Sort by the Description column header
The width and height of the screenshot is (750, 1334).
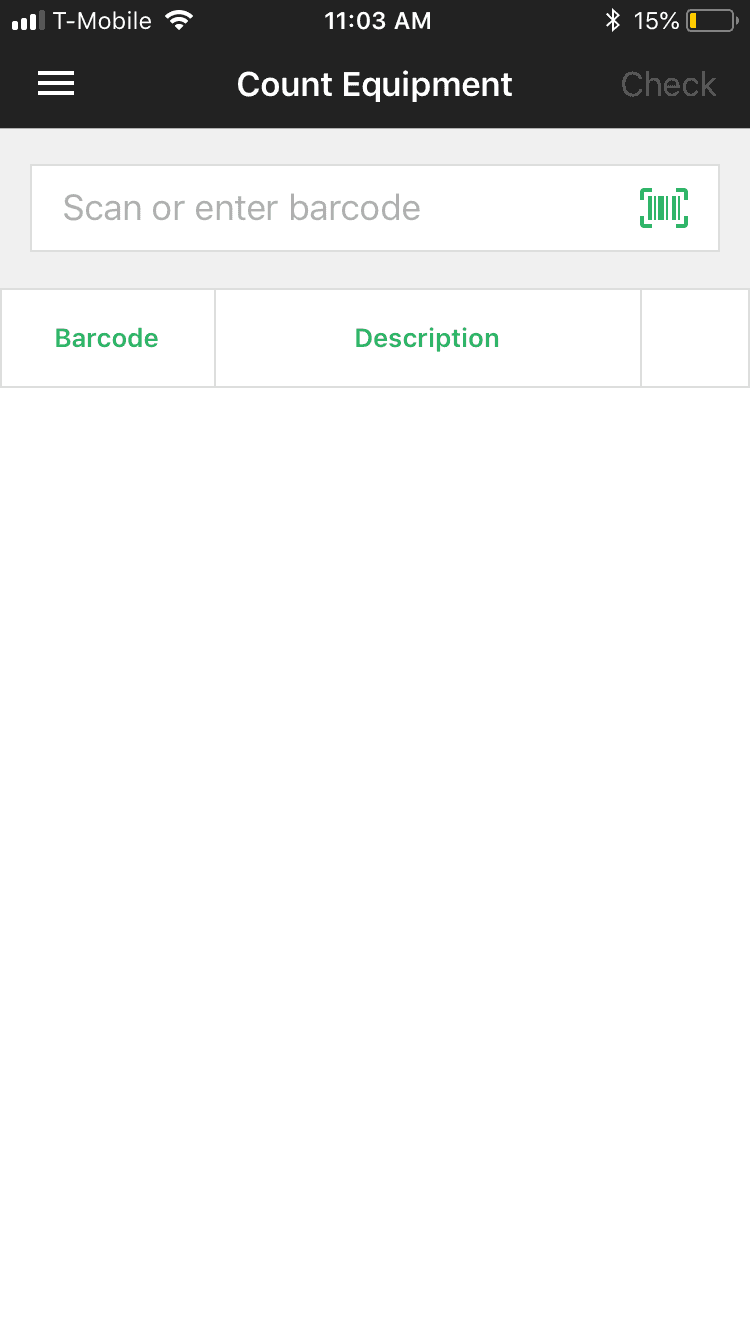pyautogui.click(x=427, y=337)
